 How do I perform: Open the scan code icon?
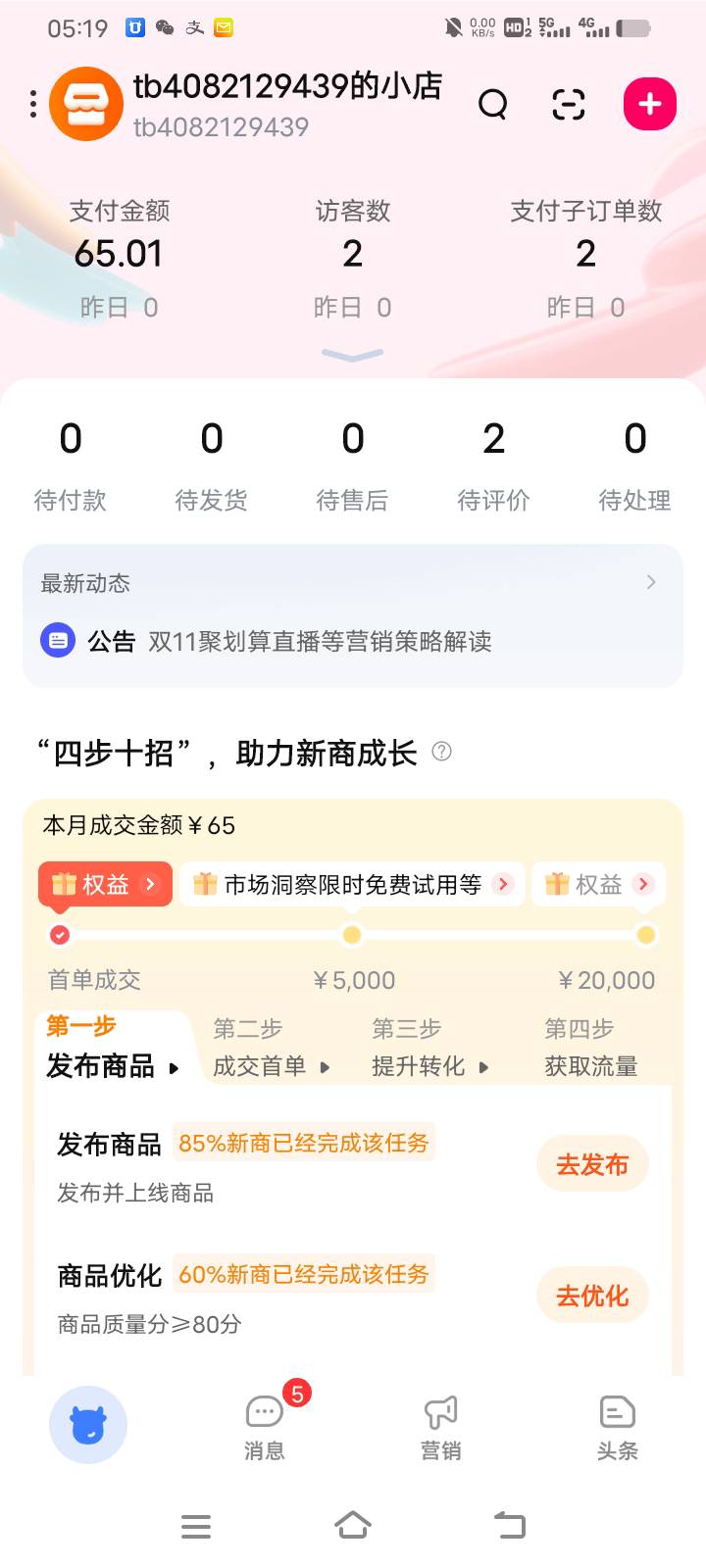[x=569, y=104]
